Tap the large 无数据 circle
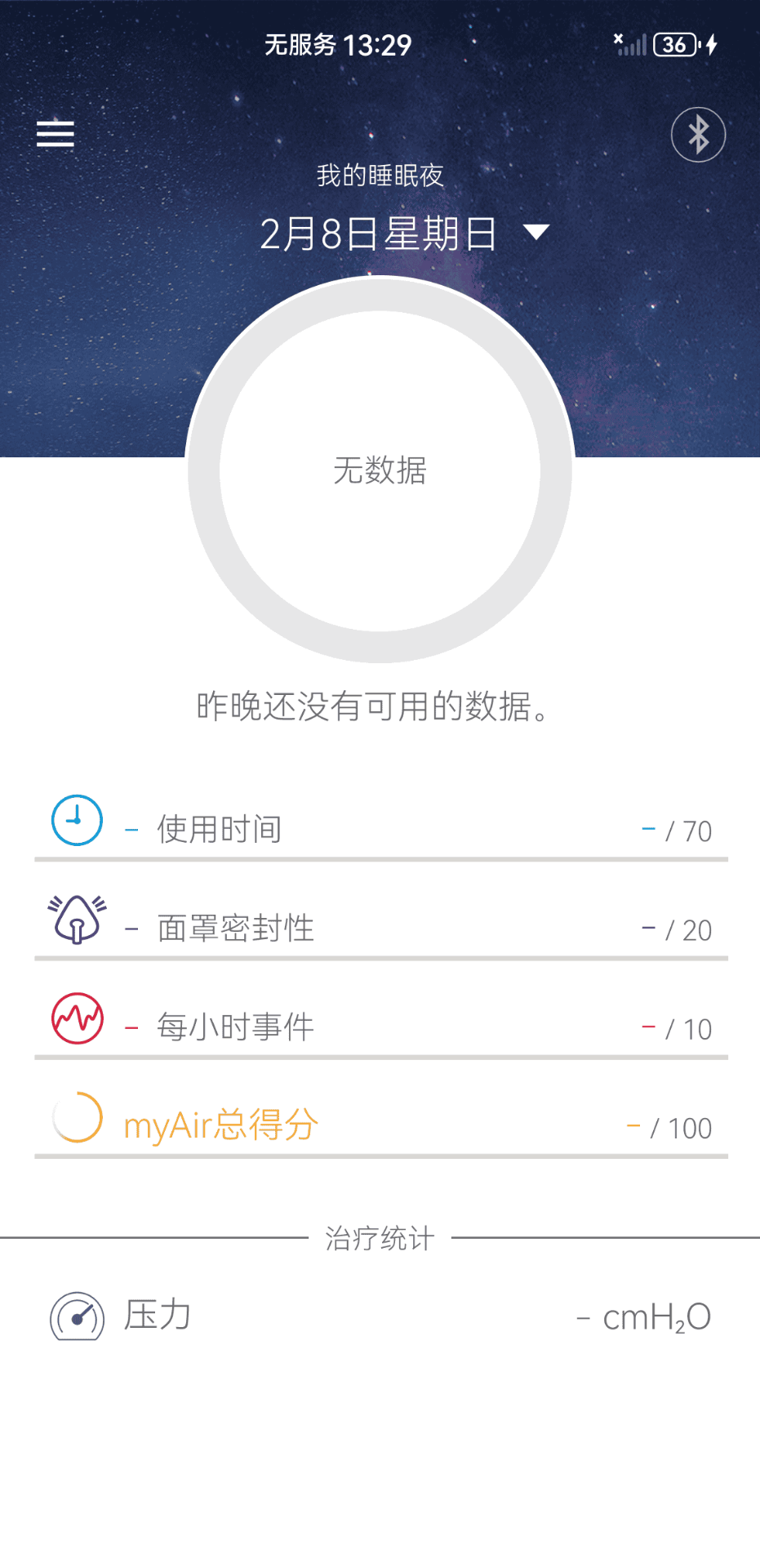 [380, 471]
